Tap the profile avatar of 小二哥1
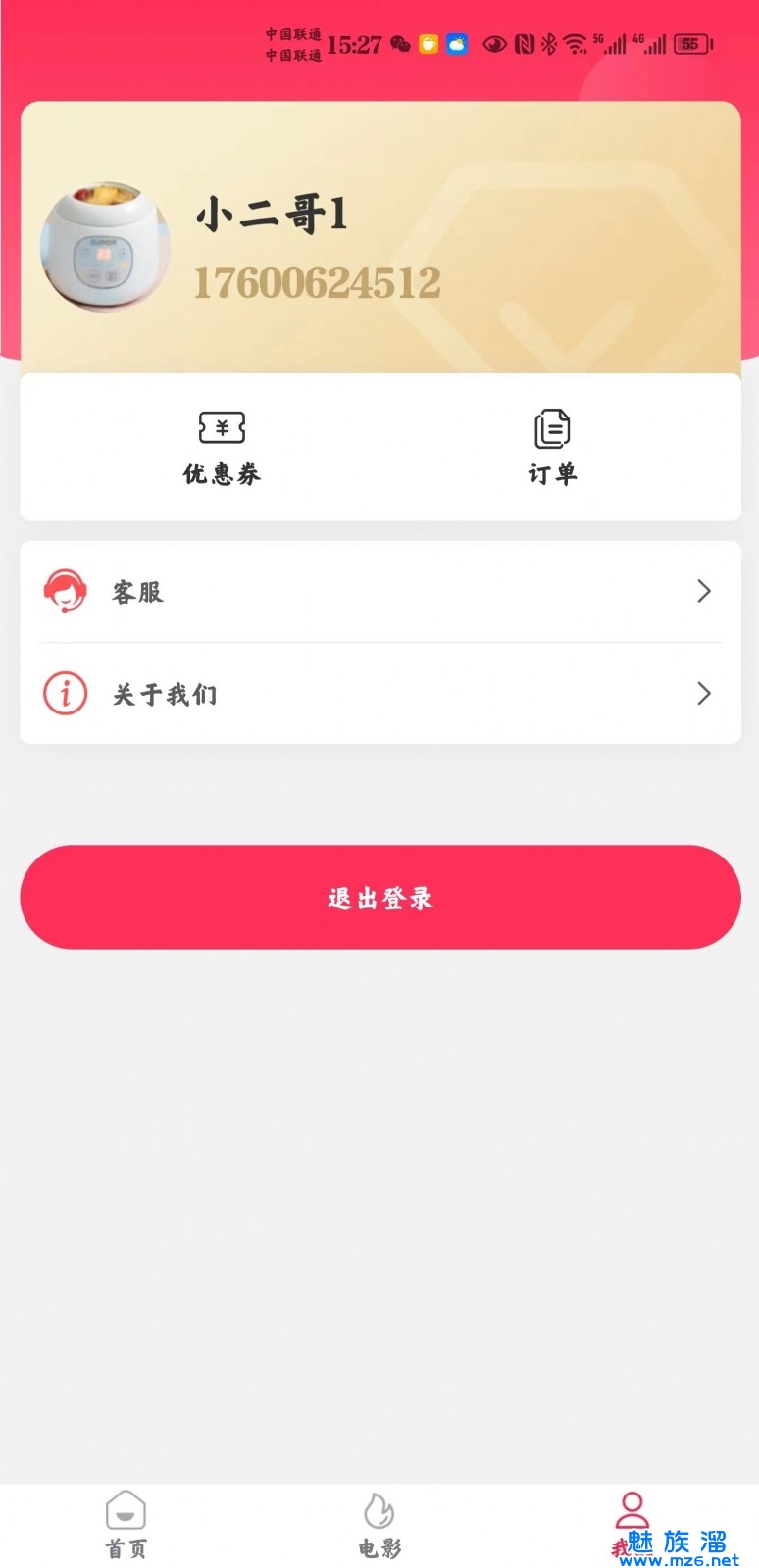 click(104, 247)
